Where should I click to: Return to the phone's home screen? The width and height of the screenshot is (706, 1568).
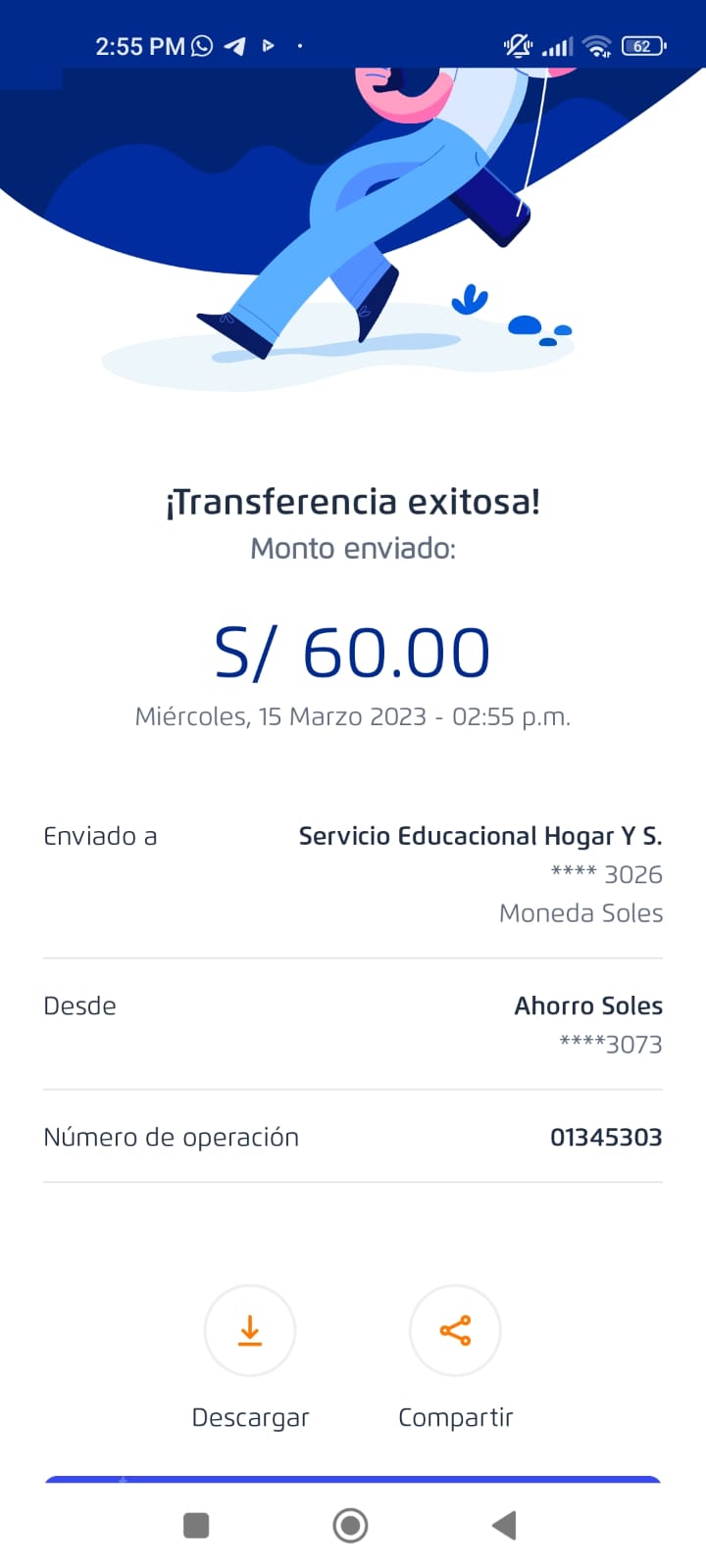click(350, 1525)
